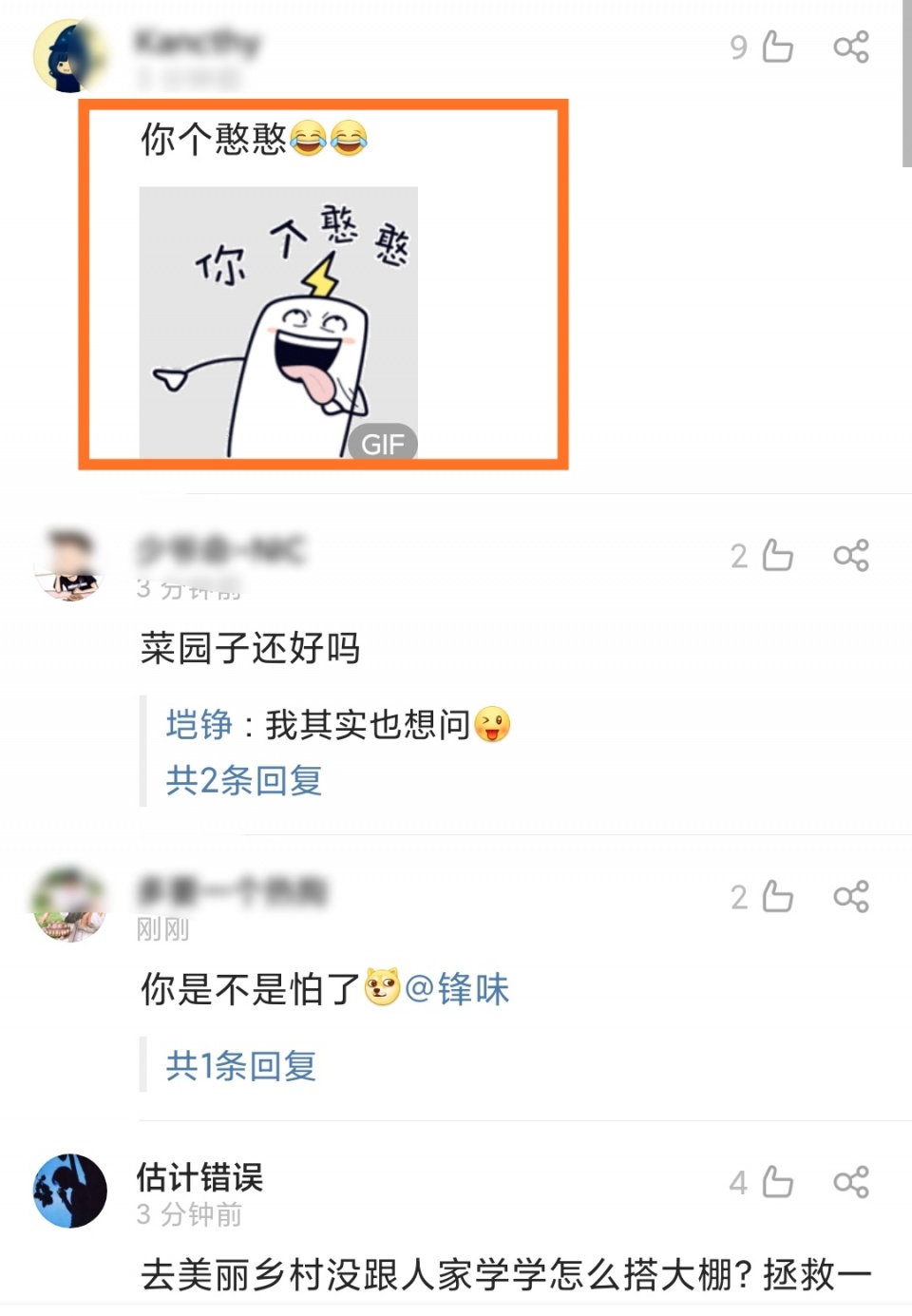The height and width of the screenshot is (1316, 912).
Task: View the avatar of the '你个憨憨' commenter
Action: pos(68,55)
